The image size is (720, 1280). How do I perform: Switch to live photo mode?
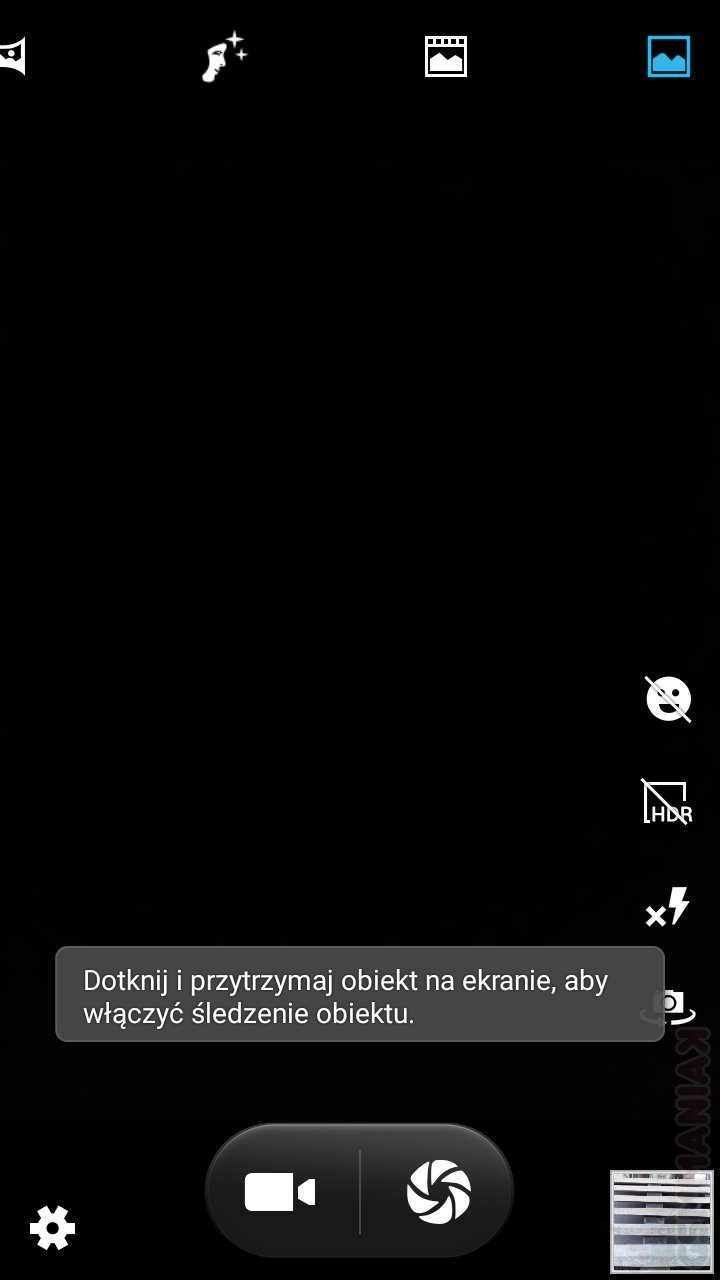coord(446,57)
